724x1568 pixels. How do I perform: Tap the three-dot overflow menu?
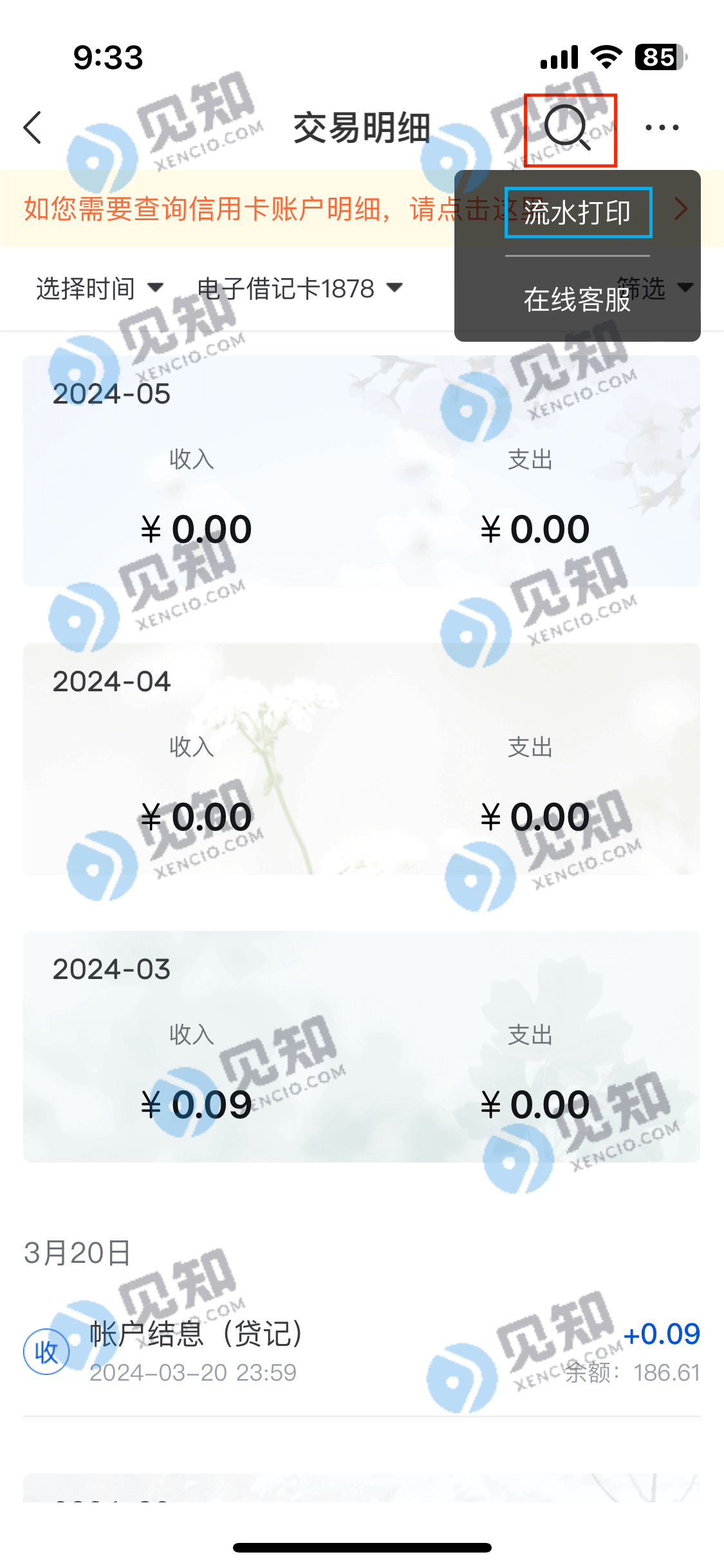click(662, 127)
